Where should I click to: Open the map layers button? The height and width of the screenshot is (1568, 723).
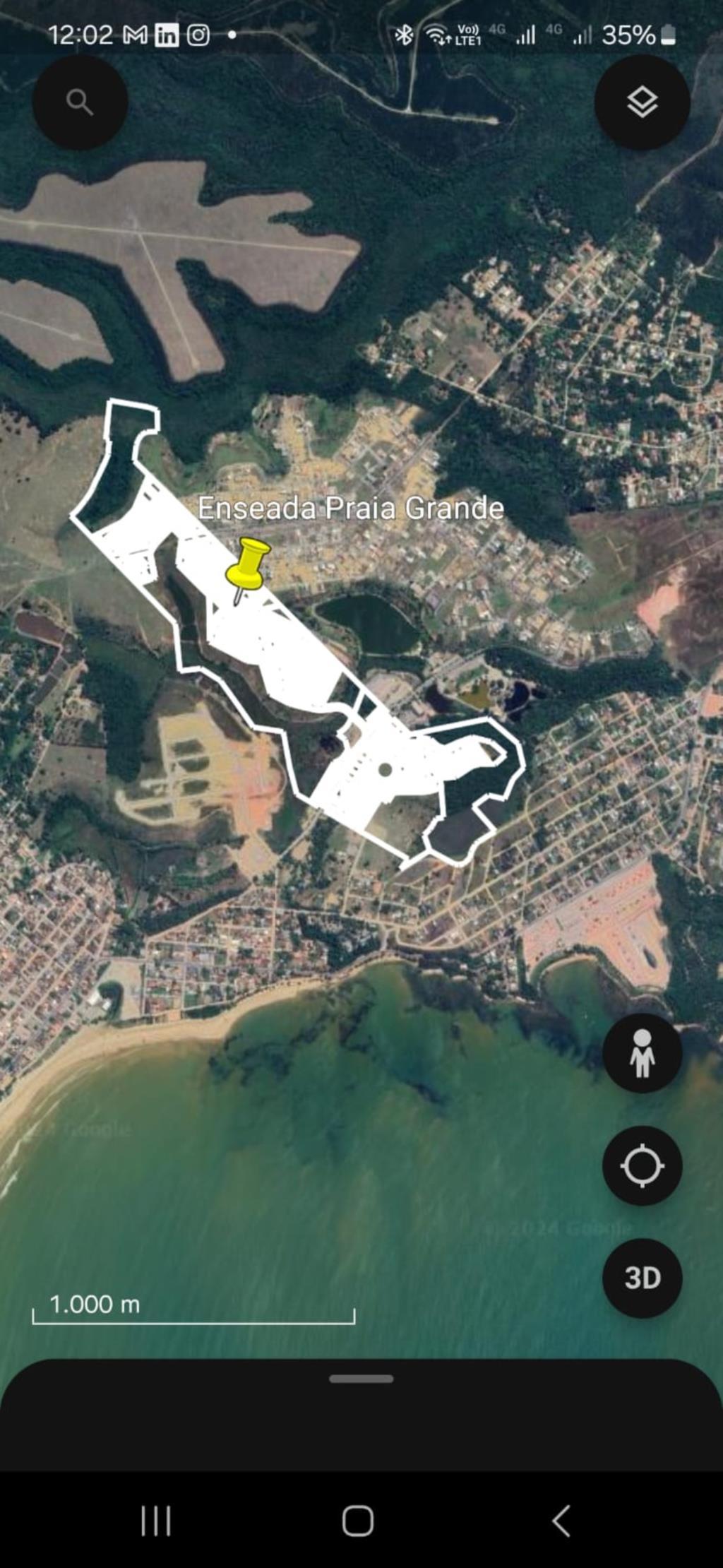[x=642, y=102]
